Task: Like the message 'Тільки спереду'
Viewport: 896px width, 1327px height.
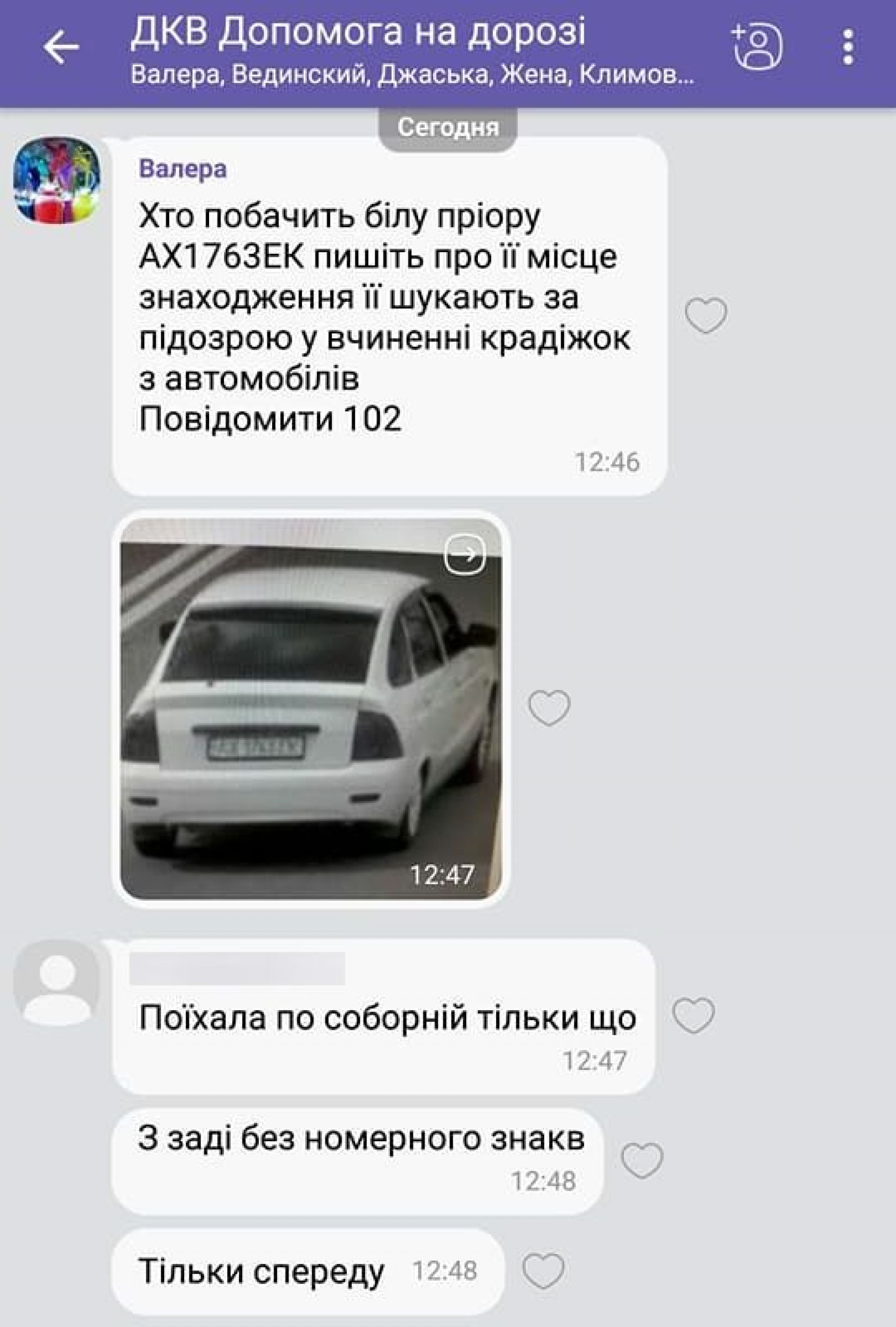Action: click(543, 1271)
